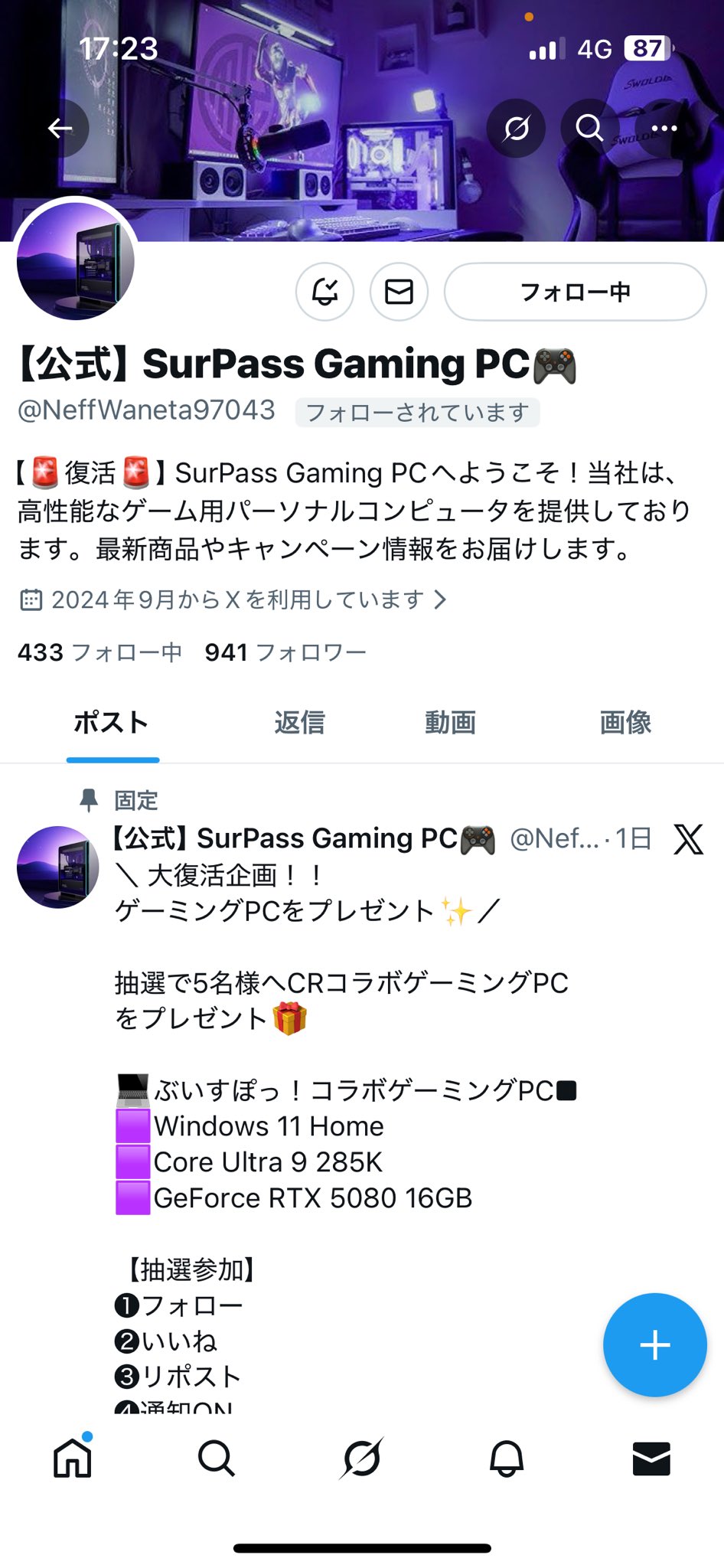The image size is (724, 1568).
Task: Open the large profile avatar
Action: coord(76,261)
